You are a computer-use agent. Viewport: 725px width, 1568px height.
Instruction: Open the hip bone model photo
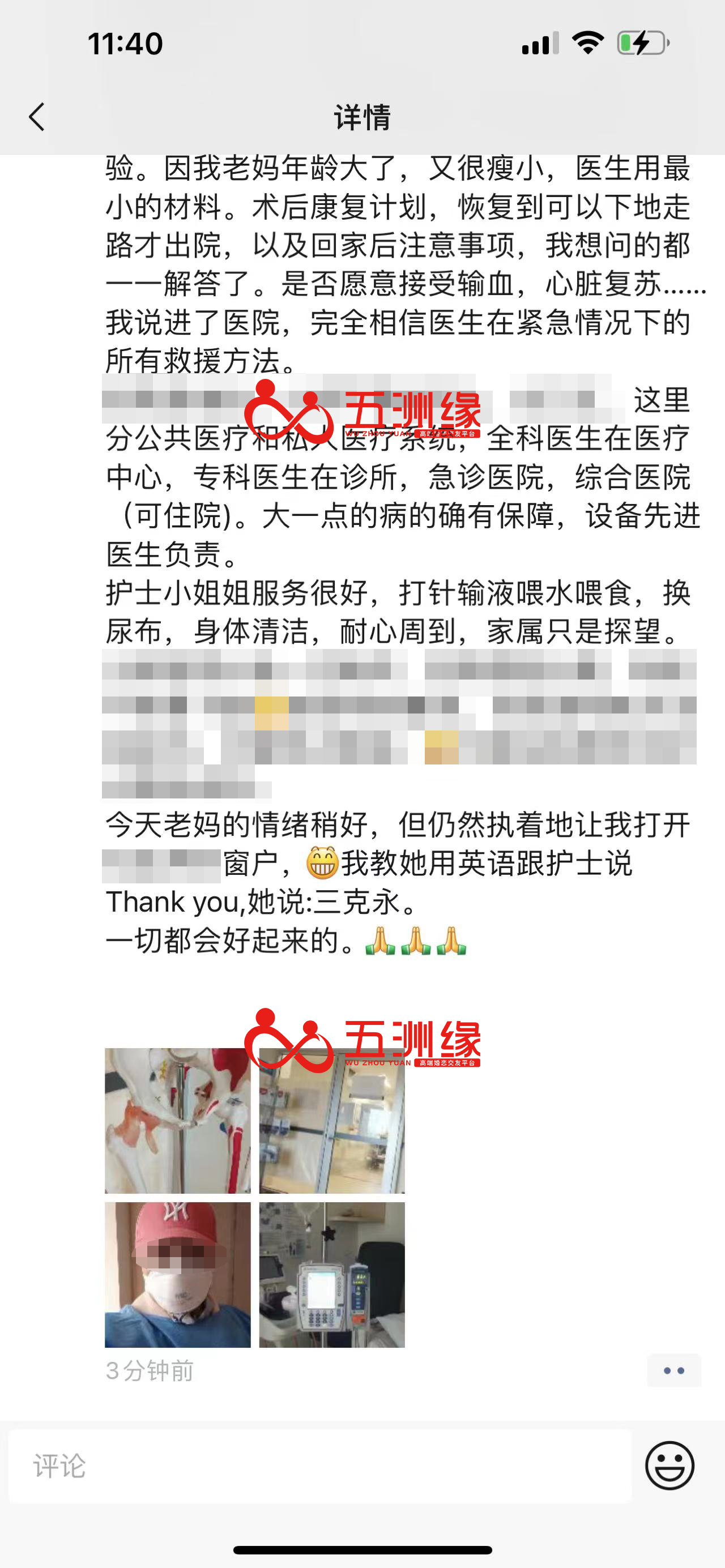coord(177,1121)
